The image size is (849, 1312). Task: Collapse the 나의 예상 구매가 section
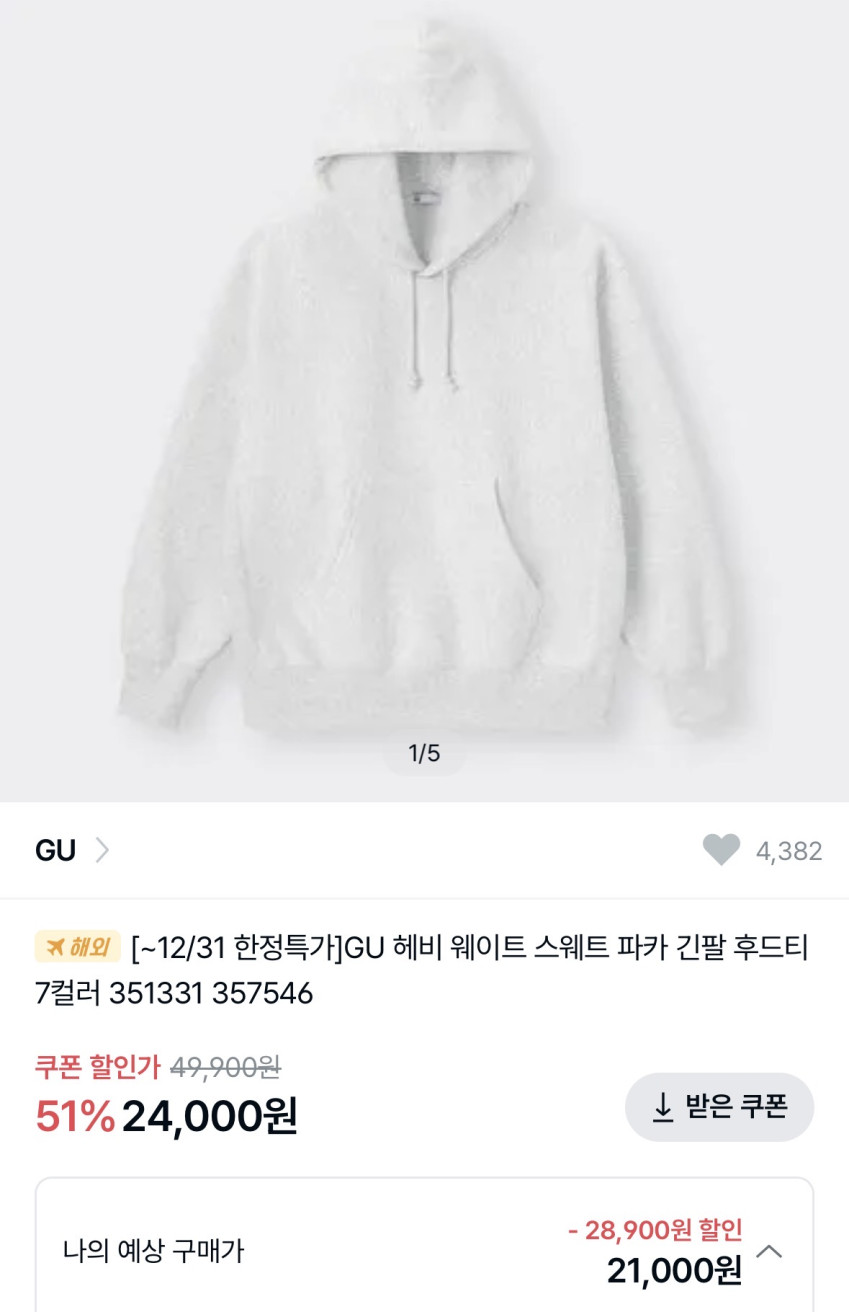point(769,1251)
